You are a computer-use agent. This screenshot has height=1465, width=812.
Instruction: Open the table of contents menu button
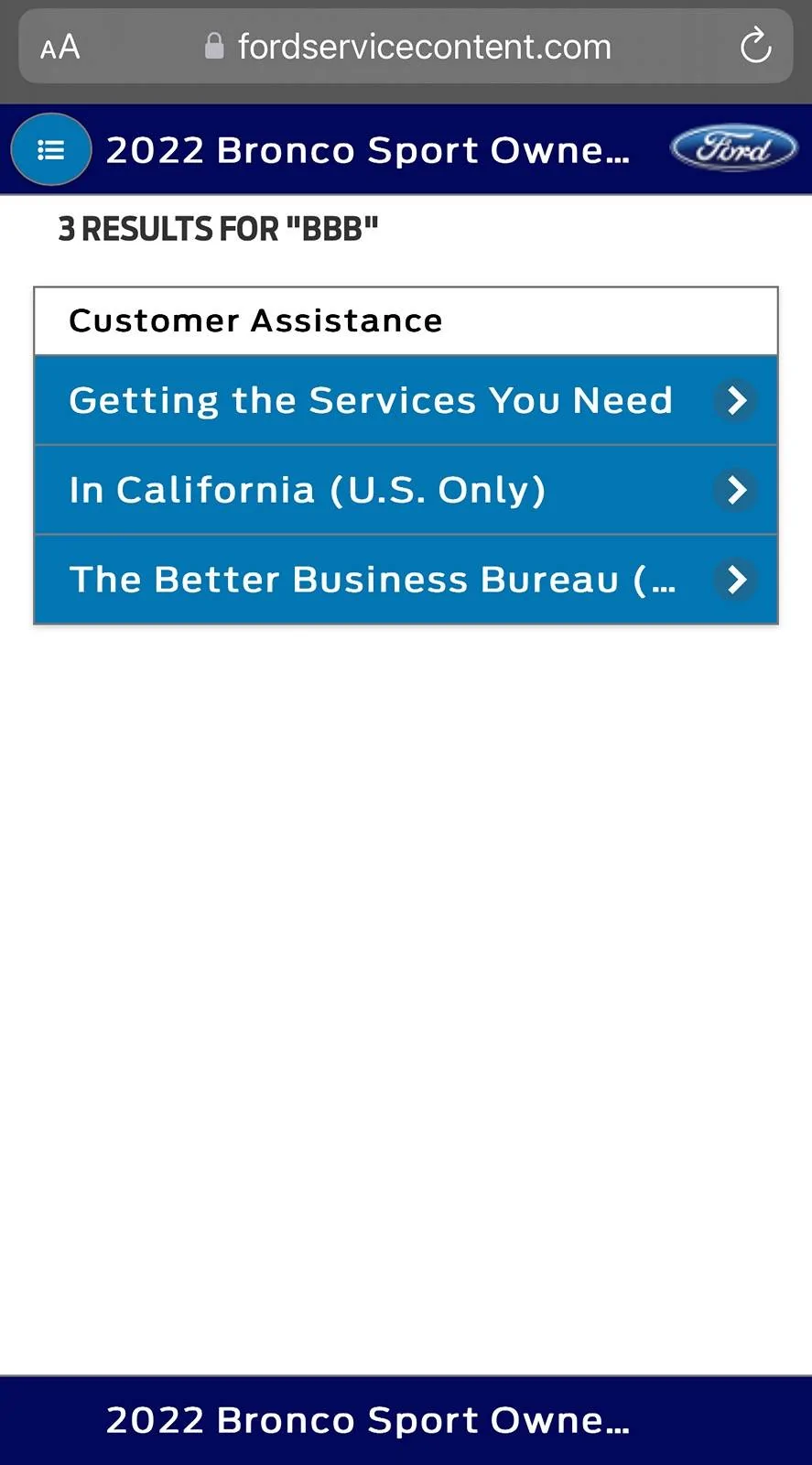coord(51,149)
